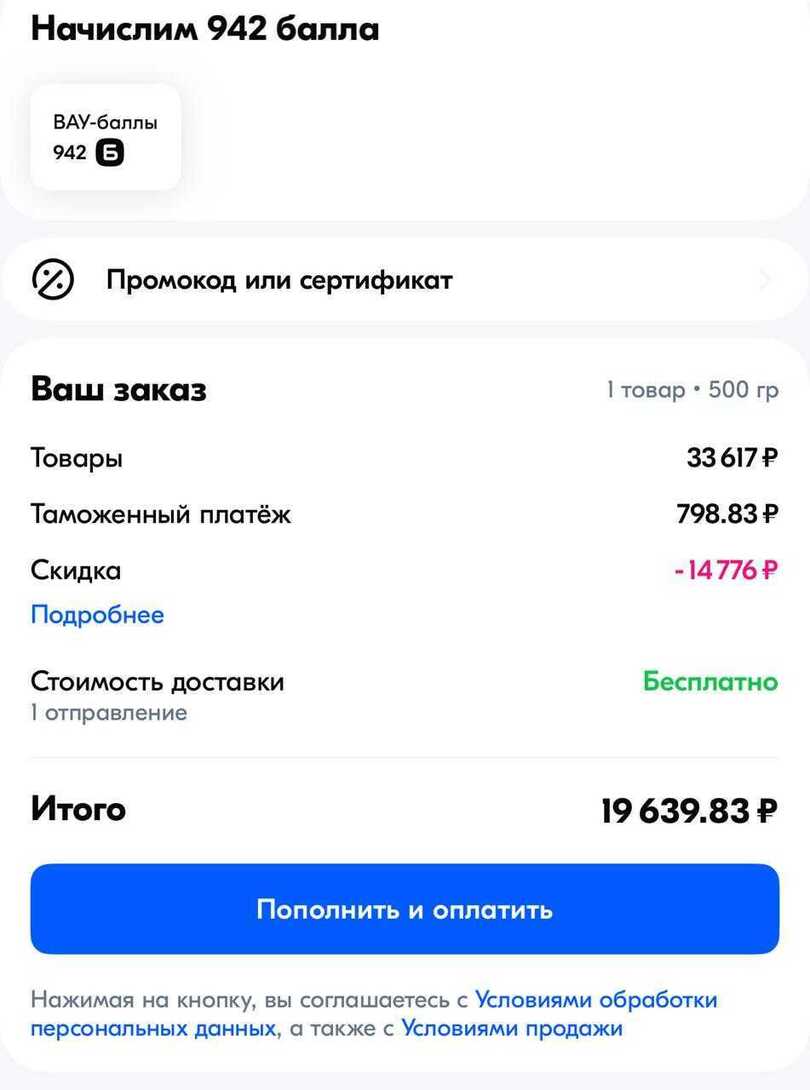The image size is (810, 1090).
Task: Open Условиями обработки персональных данных link
Action: pyautogui.click(x=596, y=1000)
